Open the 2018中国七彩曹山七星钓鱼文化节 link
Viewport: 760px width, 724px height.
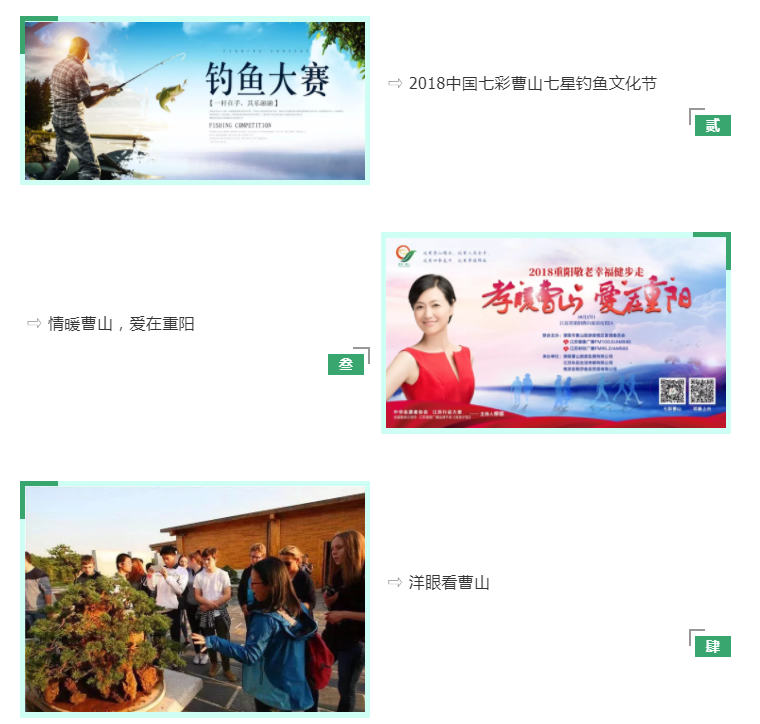(x=532, y=83)
